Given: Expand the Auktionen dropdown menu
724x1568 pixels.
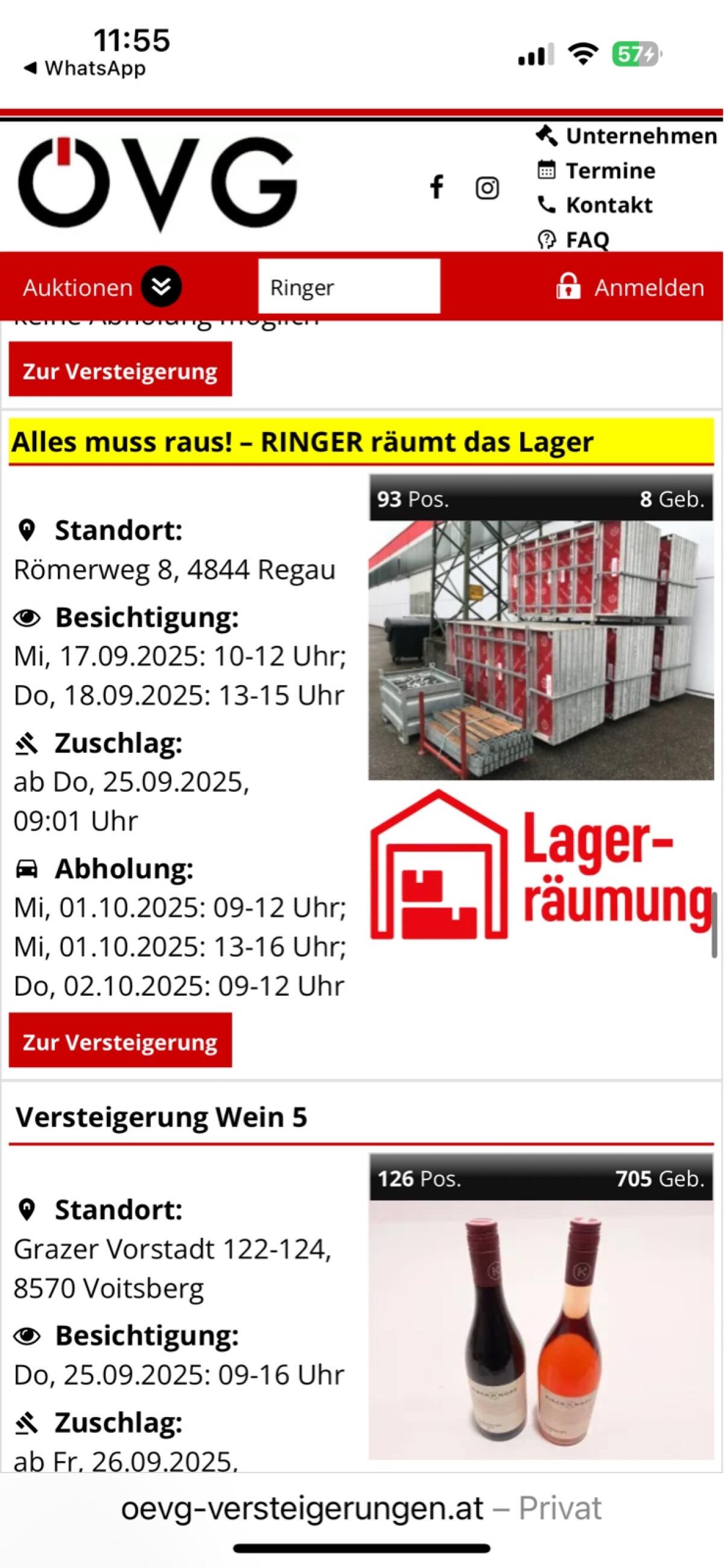Looking at the screenshot, I should pos(101,287).
